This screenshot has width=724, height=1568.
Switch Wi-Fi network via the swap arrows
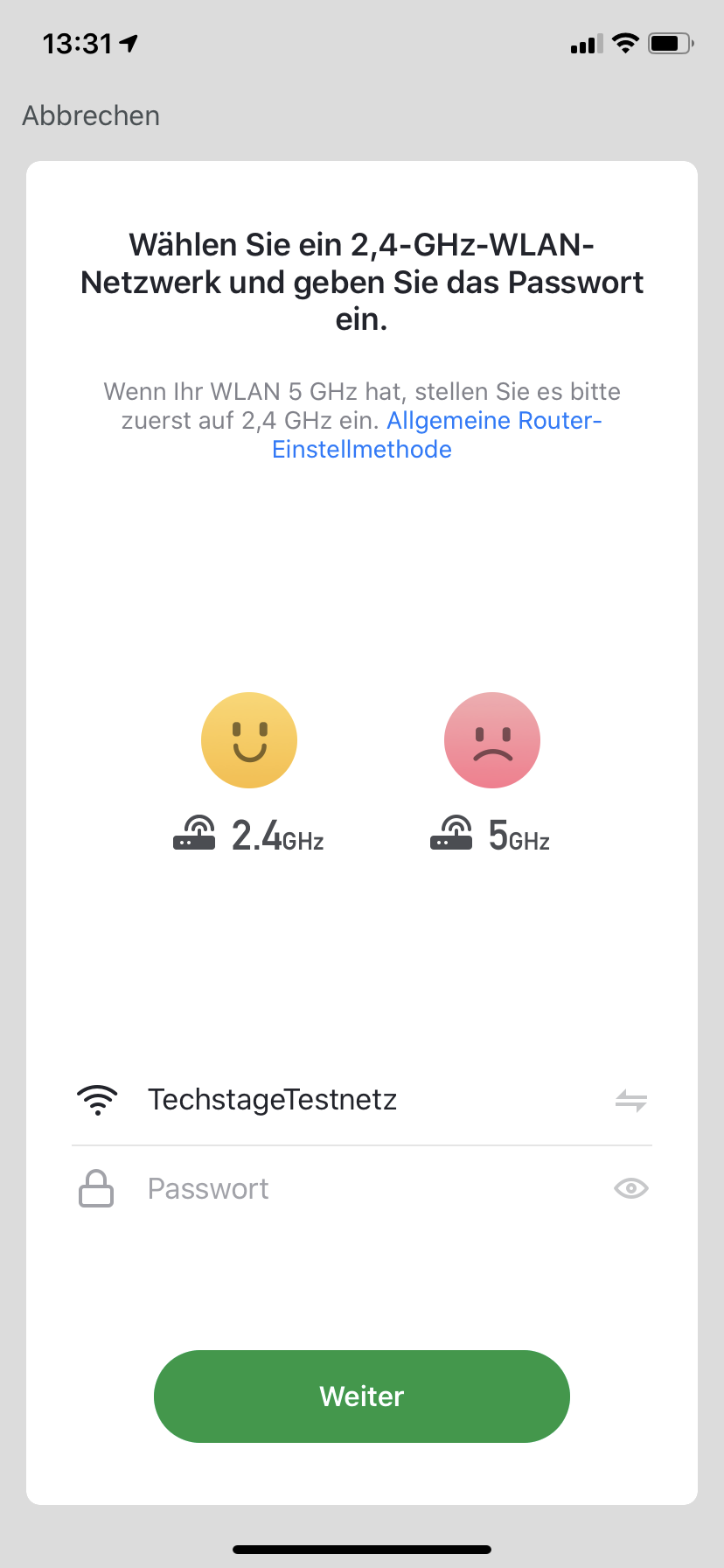(630, 1100)
